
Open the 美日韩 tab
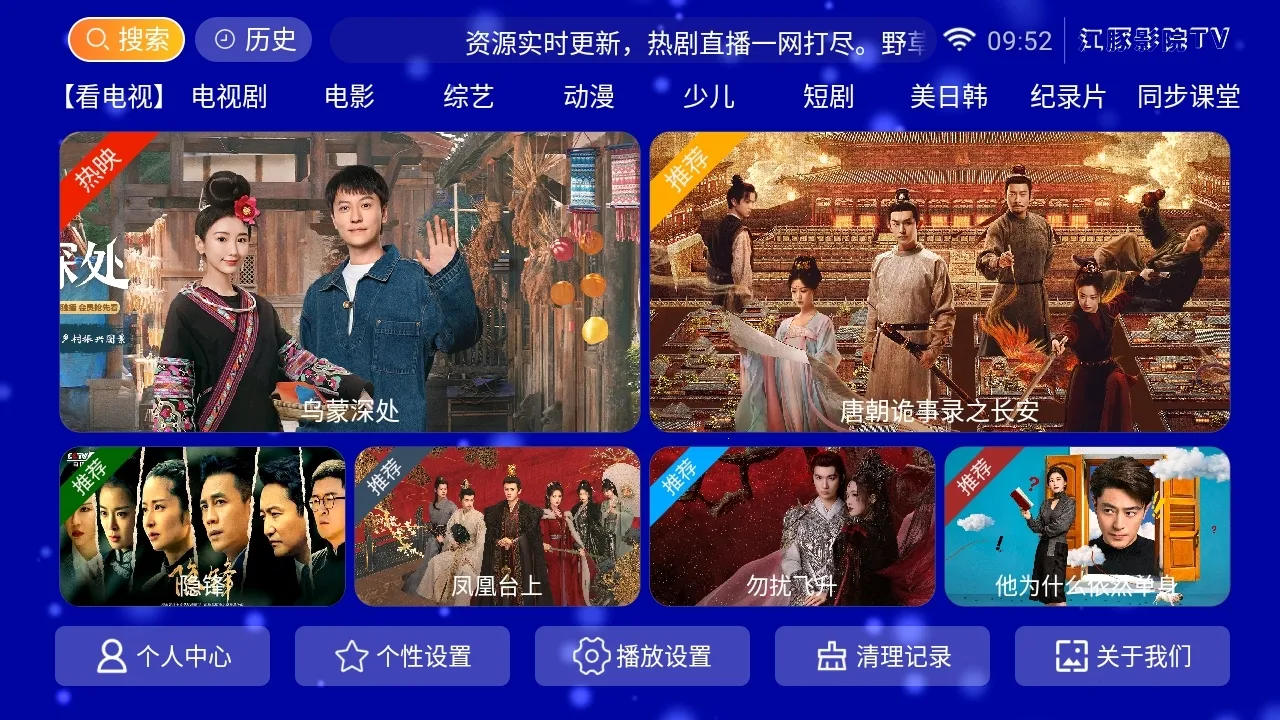click(x=949, y=97)
